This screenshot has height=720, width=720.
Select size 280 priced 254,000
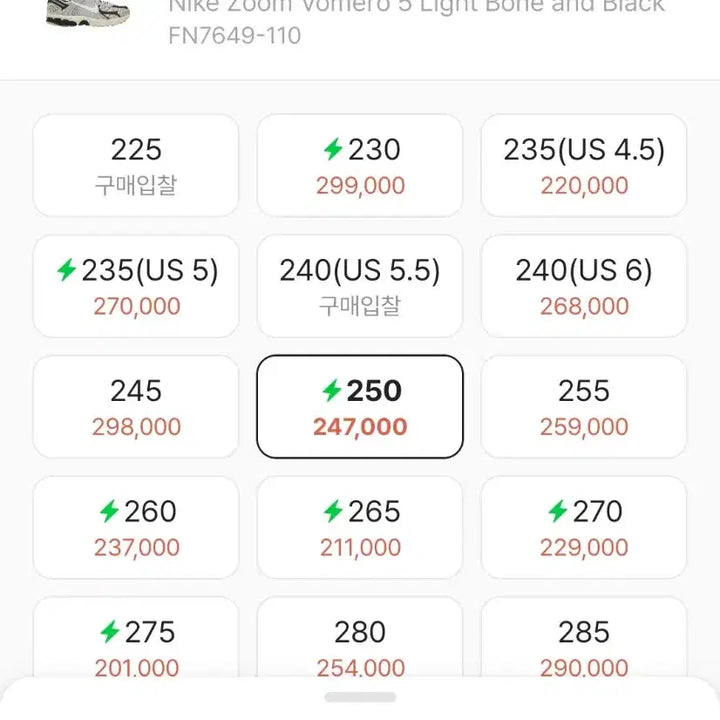pyautogui.click(x=360, y=645)
